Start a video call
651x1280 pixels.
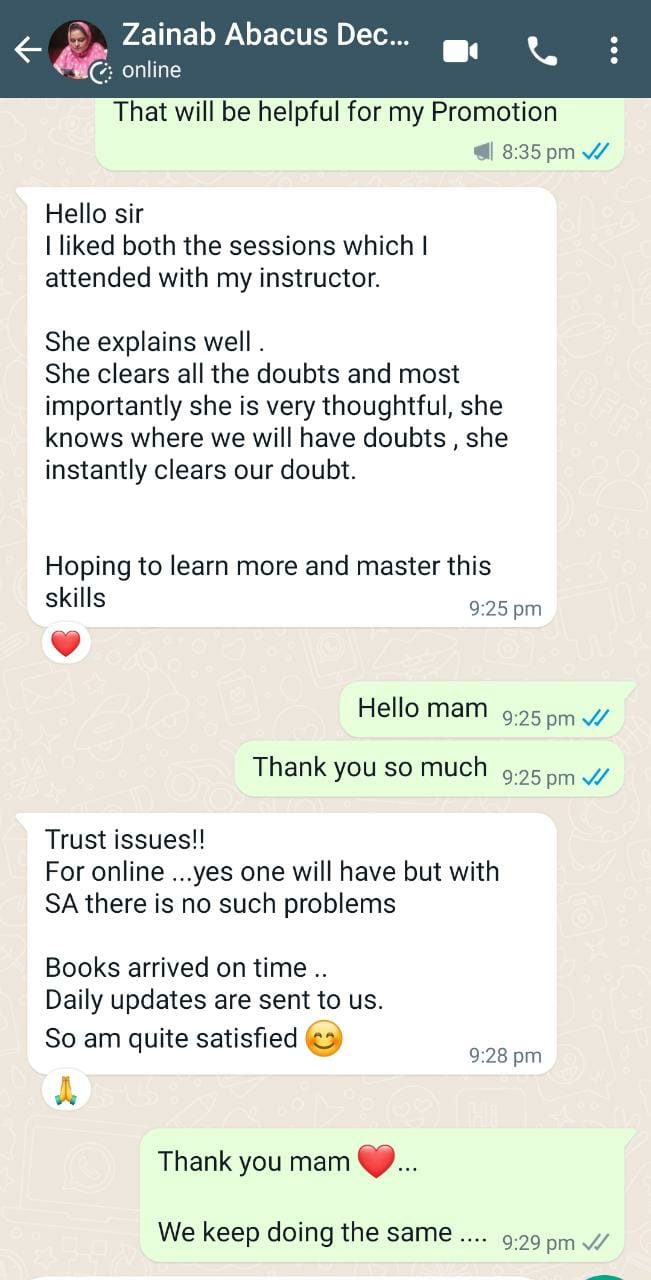click(461, 50)
